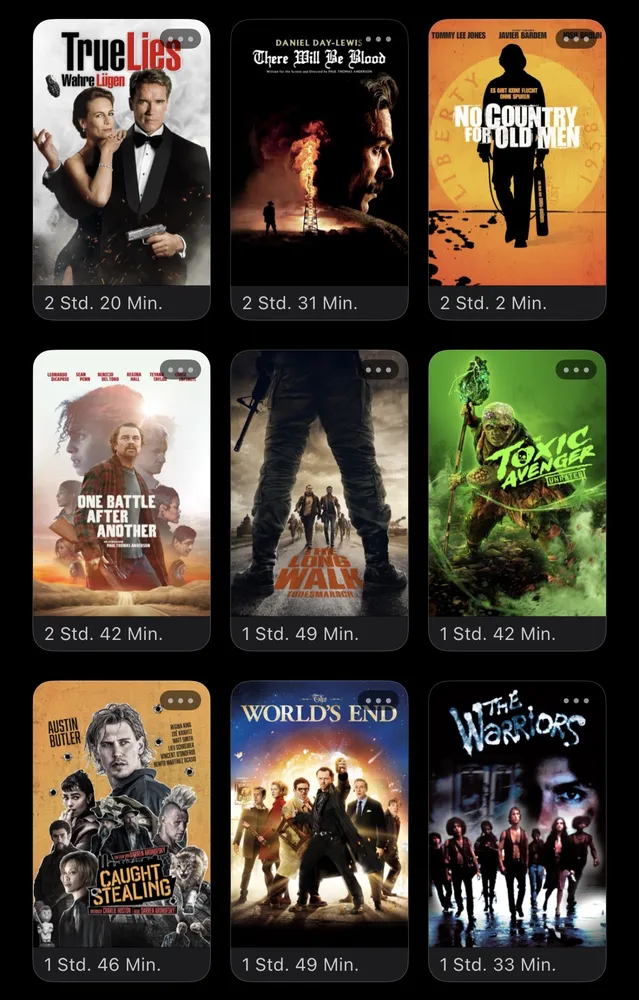This screenshot has width=639, height=1000.
Task: Open the Caught Stealing movie tile
Action: (x=121, y=830)
